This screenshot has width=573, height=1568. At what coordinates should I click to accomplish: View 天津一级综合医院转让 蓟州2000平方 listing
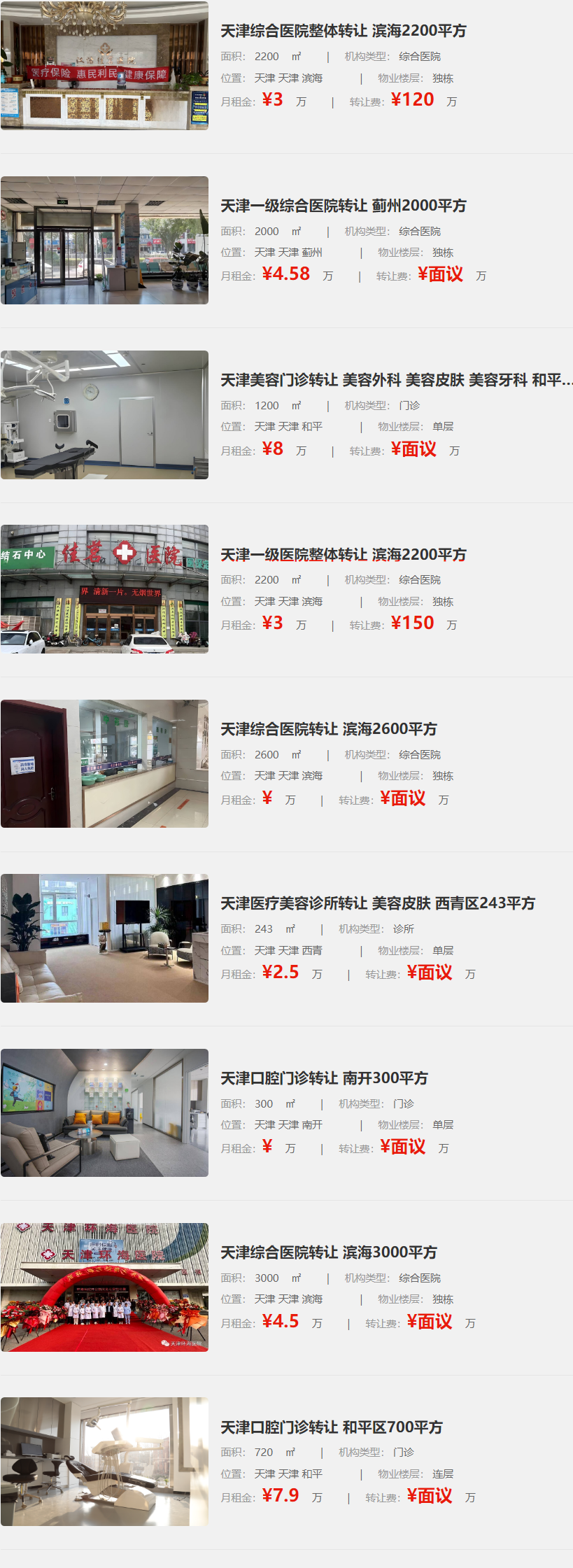coord(343,206)
